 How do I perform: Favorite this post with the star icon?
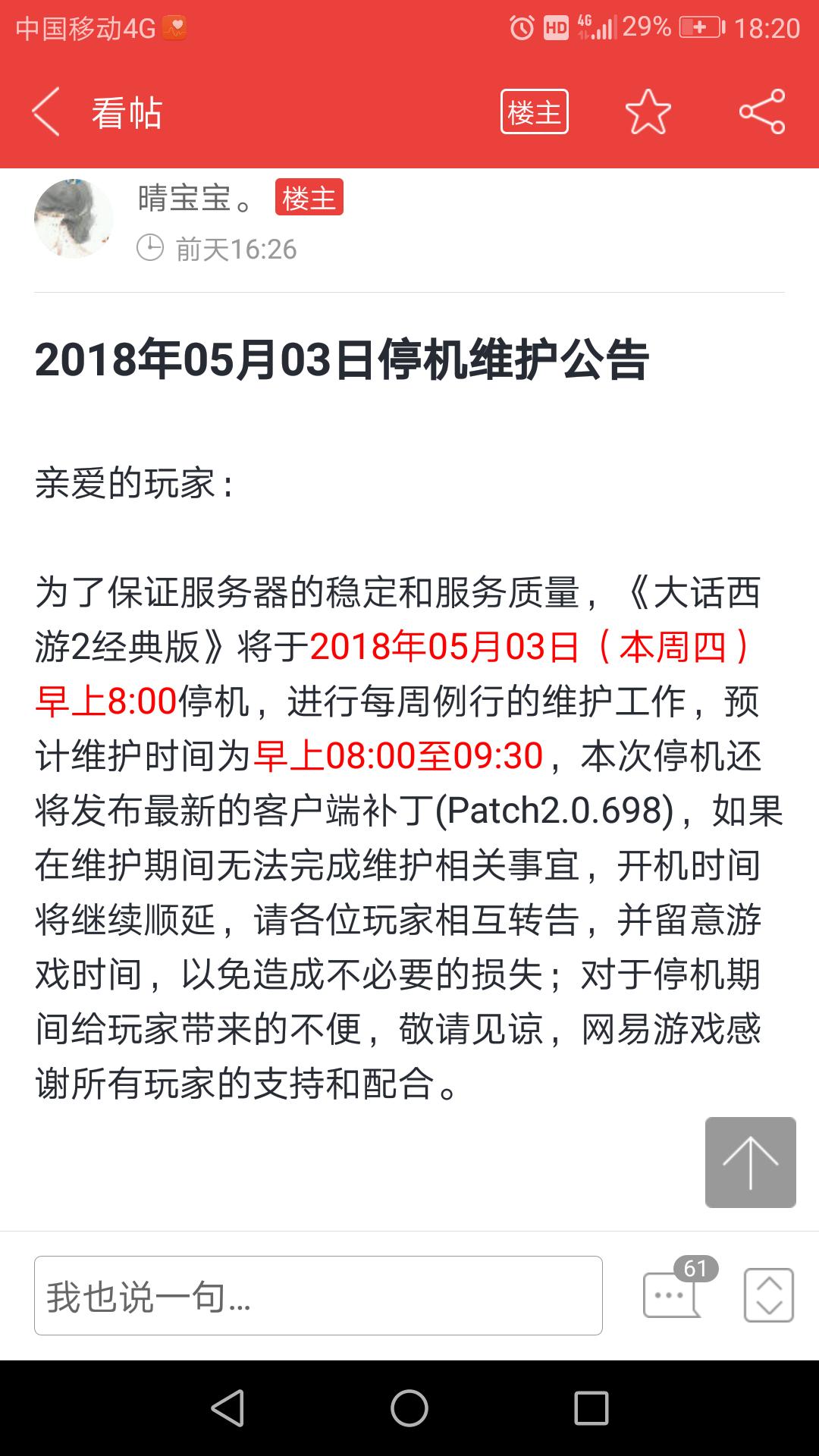tap(648, 112)
